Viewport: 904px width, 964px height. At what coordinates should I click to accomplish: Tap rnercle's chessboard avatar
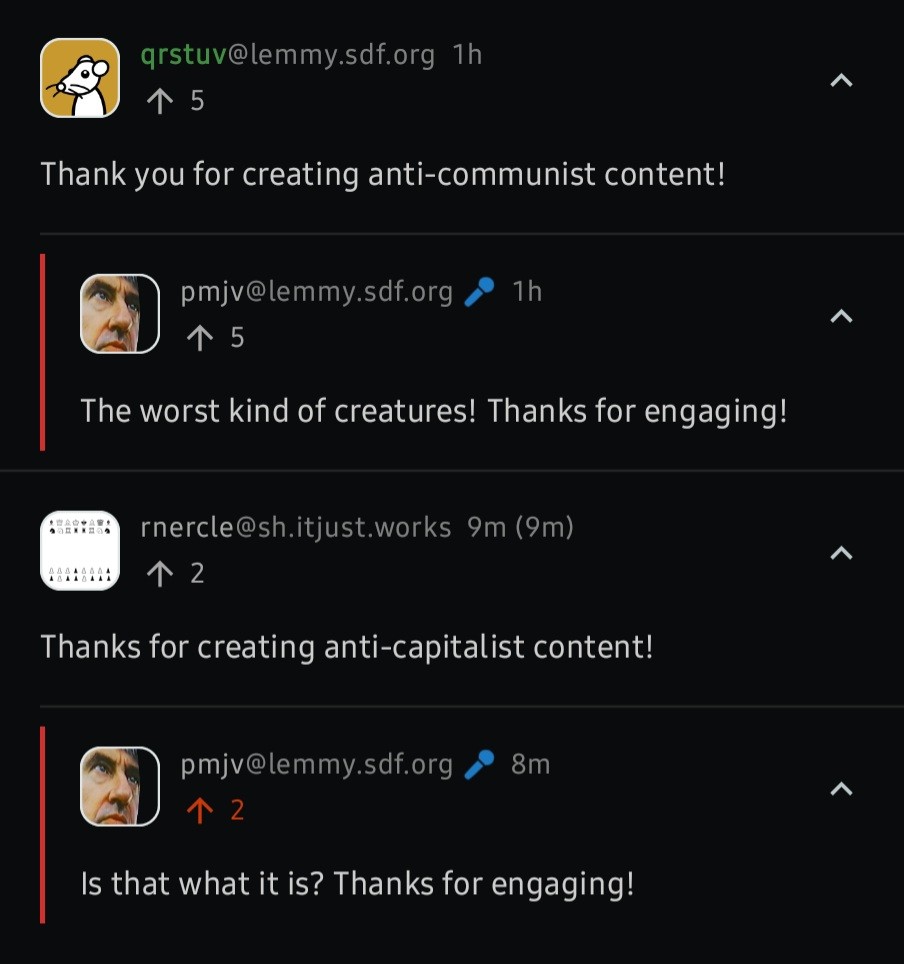(80, 550)
